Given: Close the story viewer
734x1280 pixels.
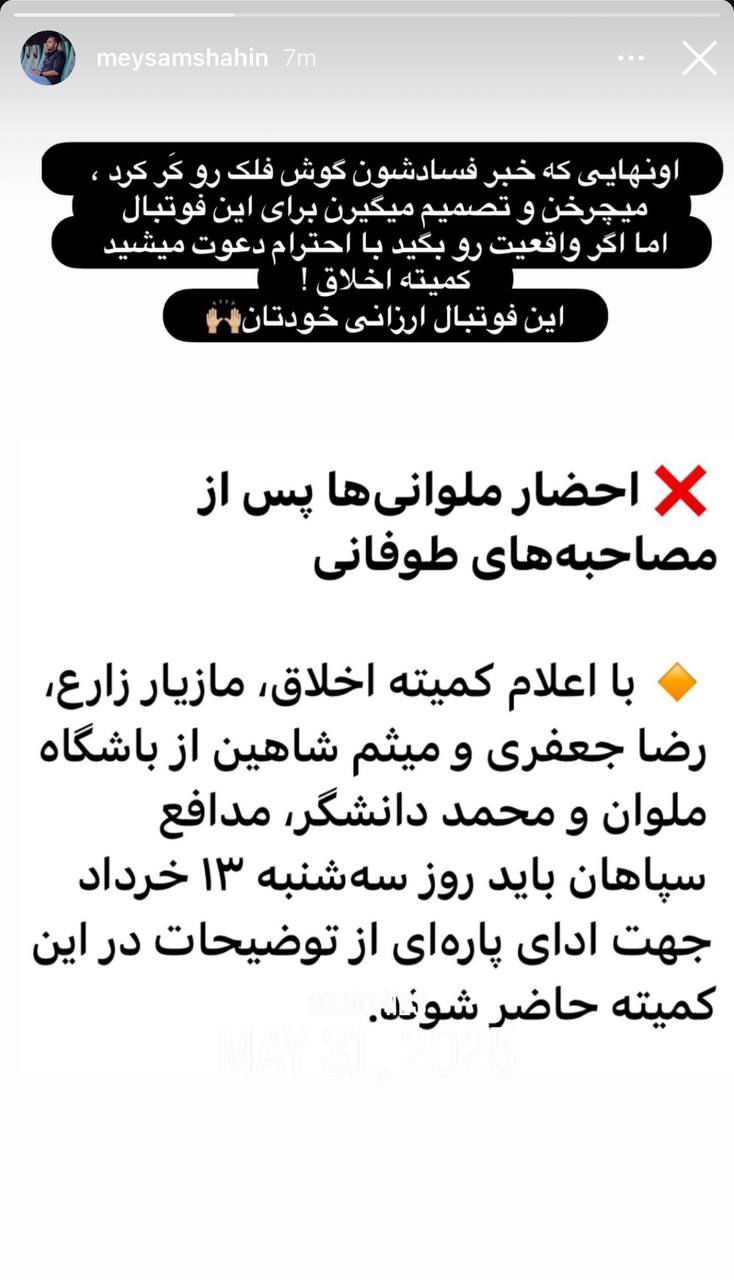Looking at the screenshot, I should coord(699,58).
